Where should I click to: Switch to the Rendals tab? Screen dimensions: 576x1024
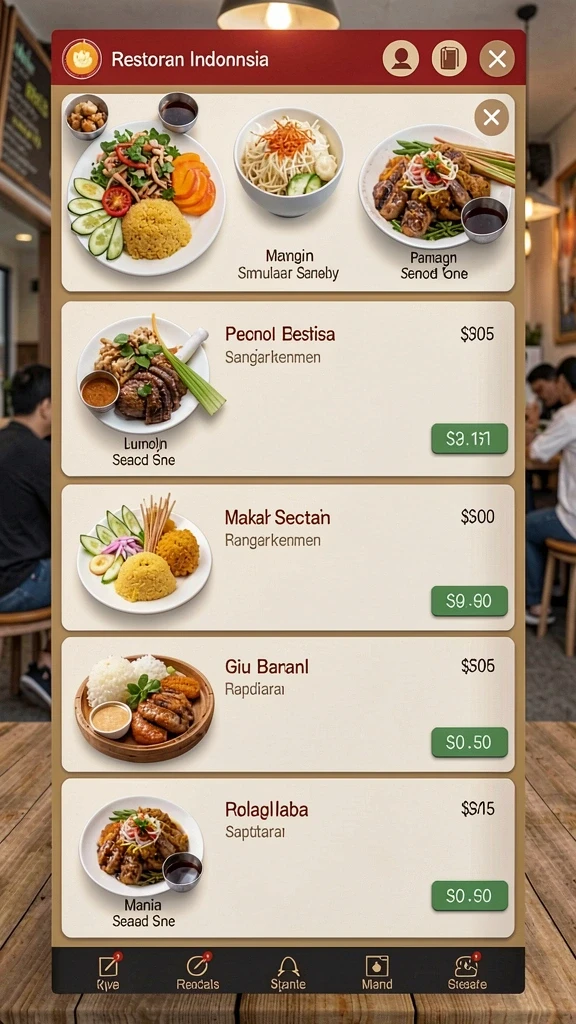click(197, 971)
